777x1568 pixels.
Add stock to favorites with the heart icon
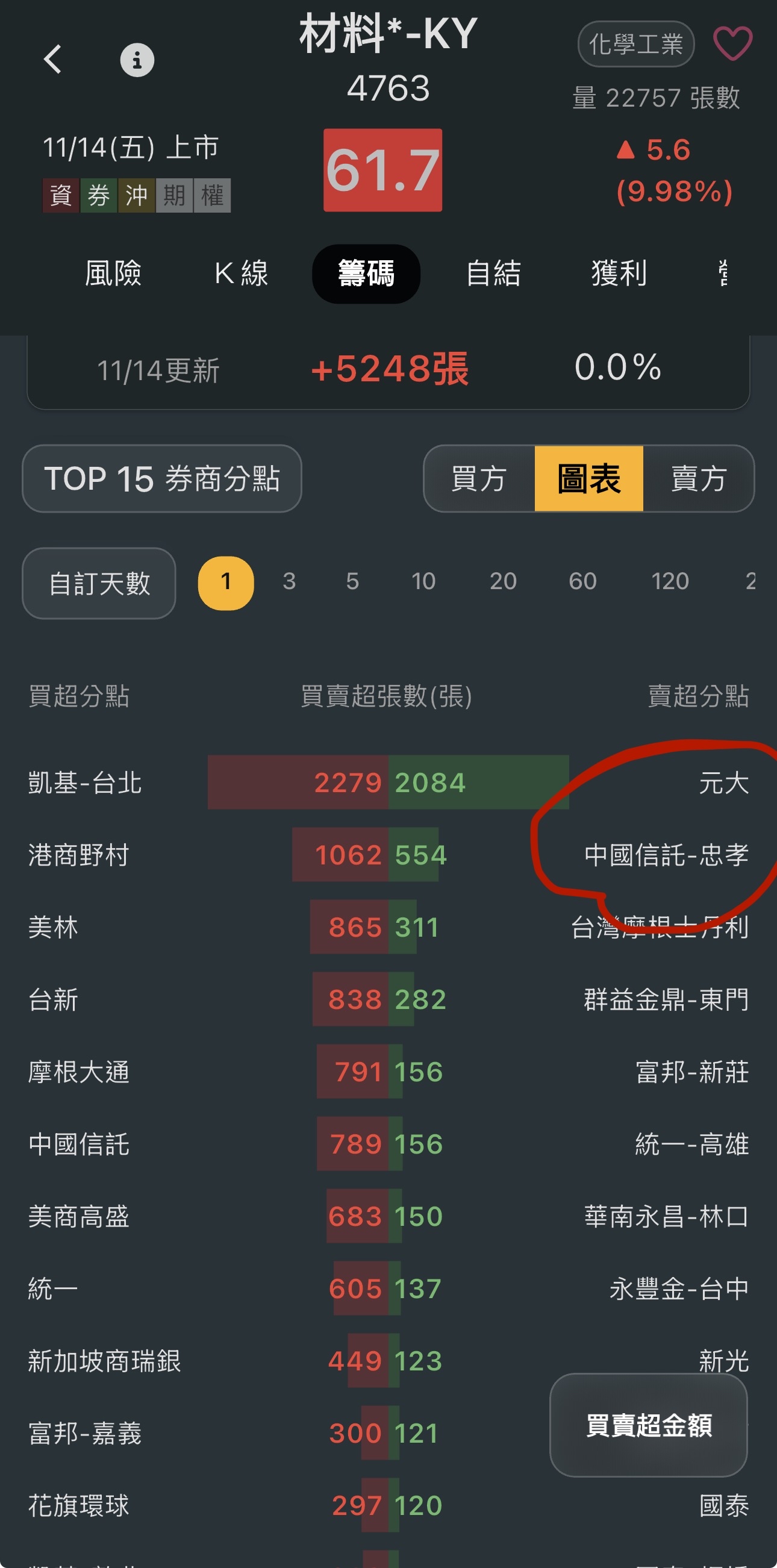(732, 43)
